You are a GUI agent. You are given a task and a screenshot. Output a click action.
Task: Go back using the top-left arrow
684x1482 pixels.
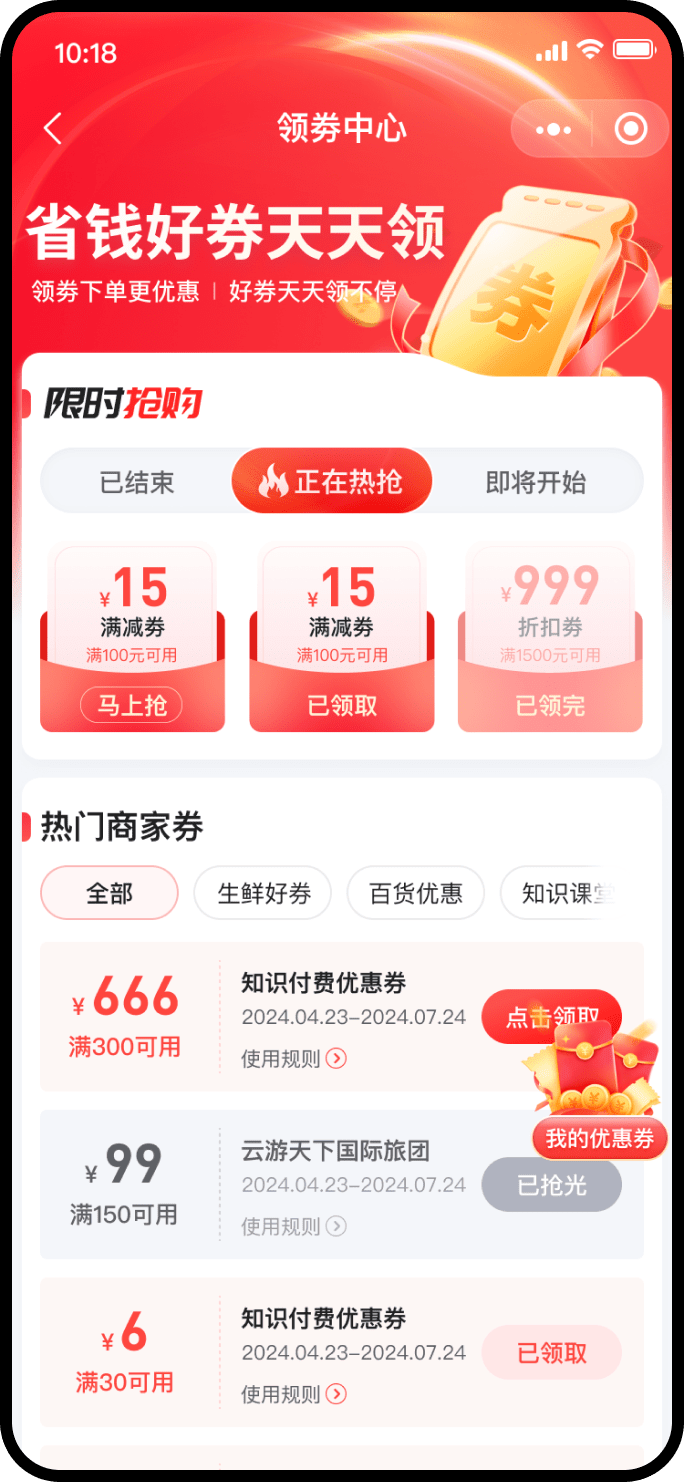click(53, 129)
